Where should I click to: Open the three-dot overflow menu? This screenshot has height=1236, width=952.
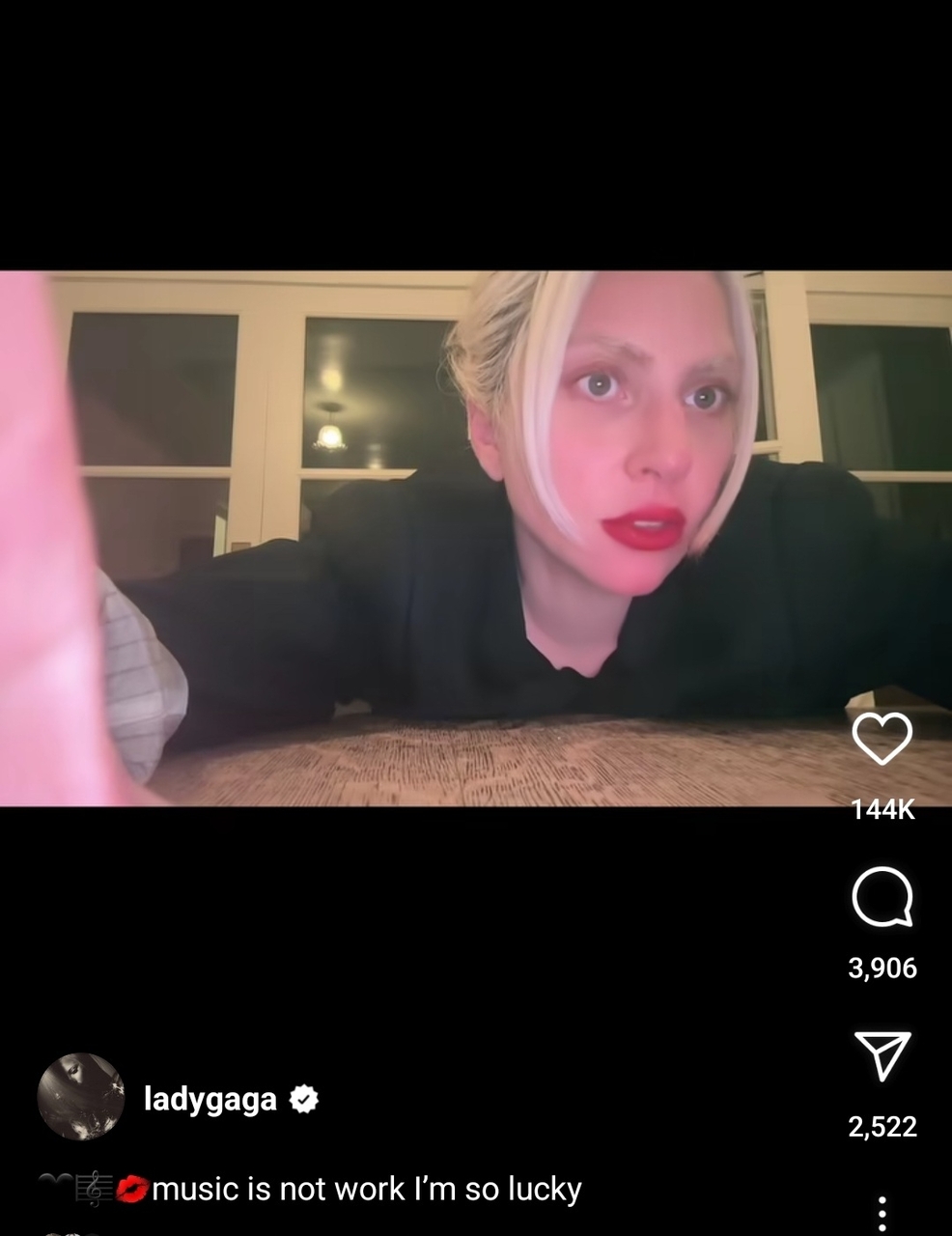click(x=882, y=1213)
